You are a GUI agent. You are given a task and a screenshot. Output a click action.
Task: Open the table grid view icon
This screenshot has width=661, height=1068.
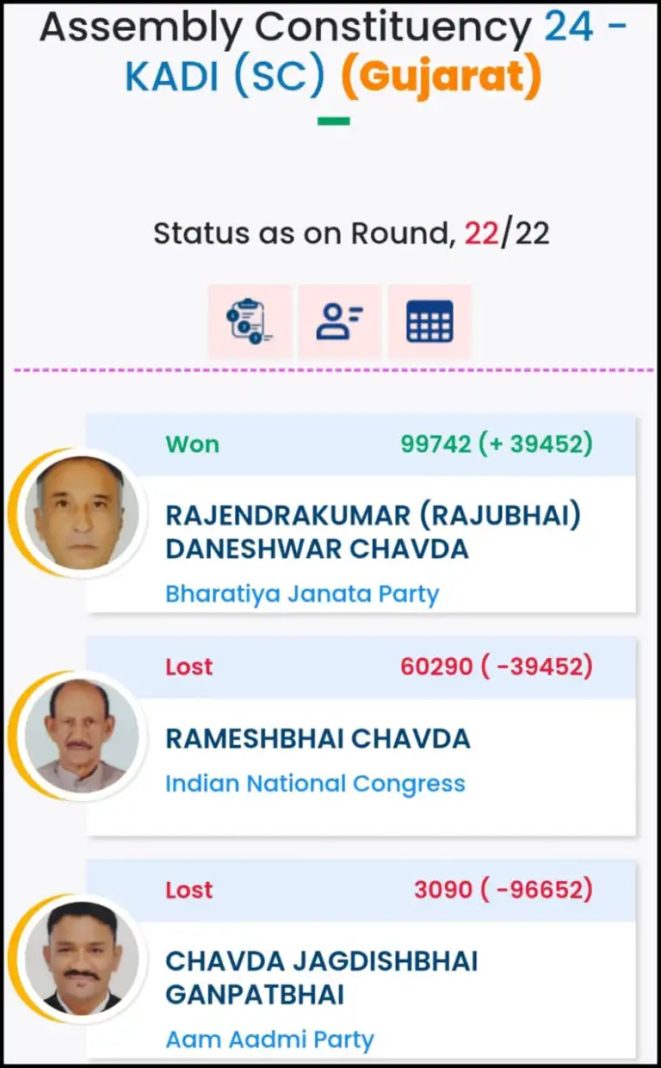tap(429, 322)
